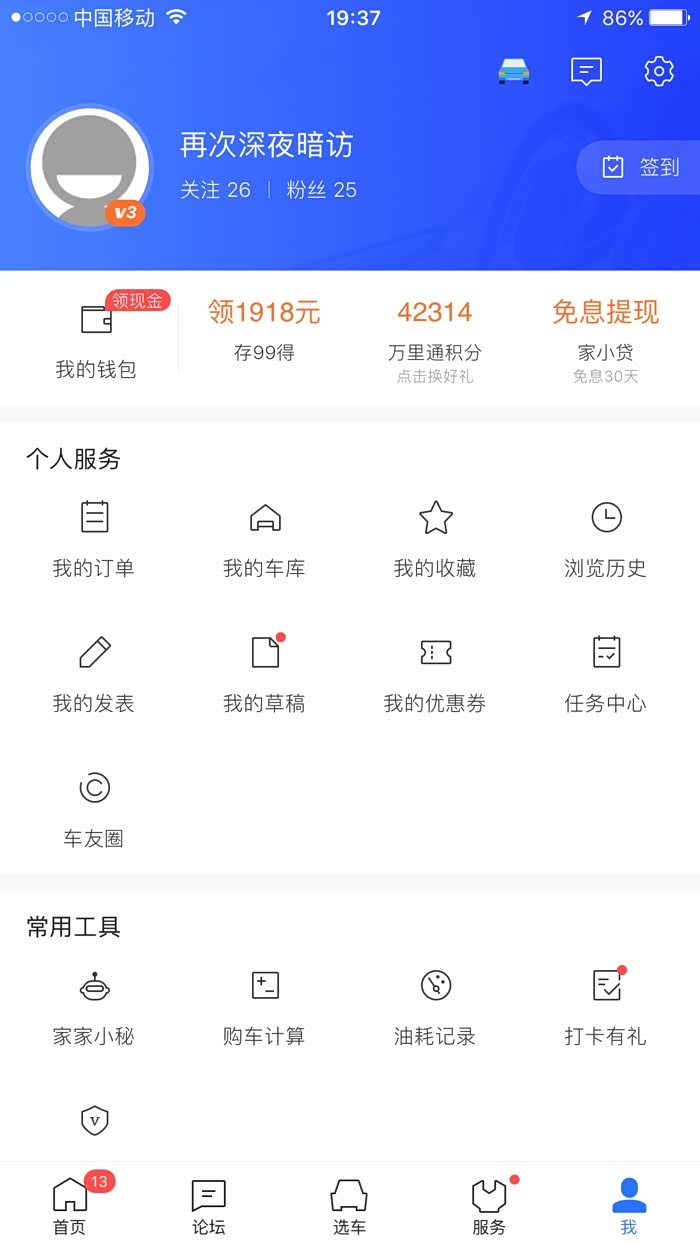Switch to the 论坛 forum tab
700x1244 pixels.
(209, 1204)
